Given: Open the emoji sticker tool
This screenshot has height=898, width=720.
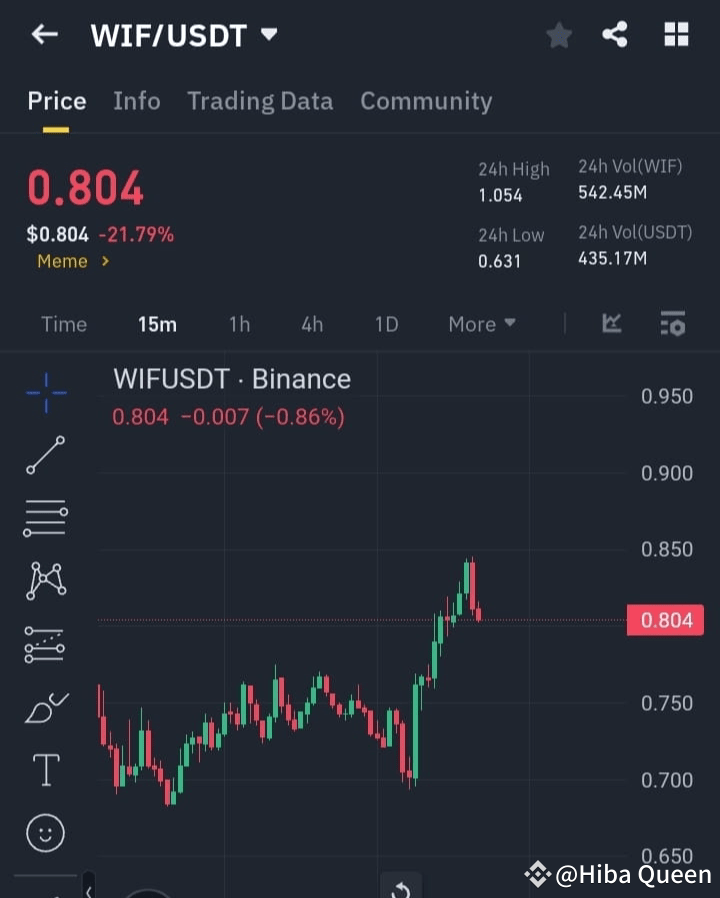Looking at the screenshot, I should 45,832.
